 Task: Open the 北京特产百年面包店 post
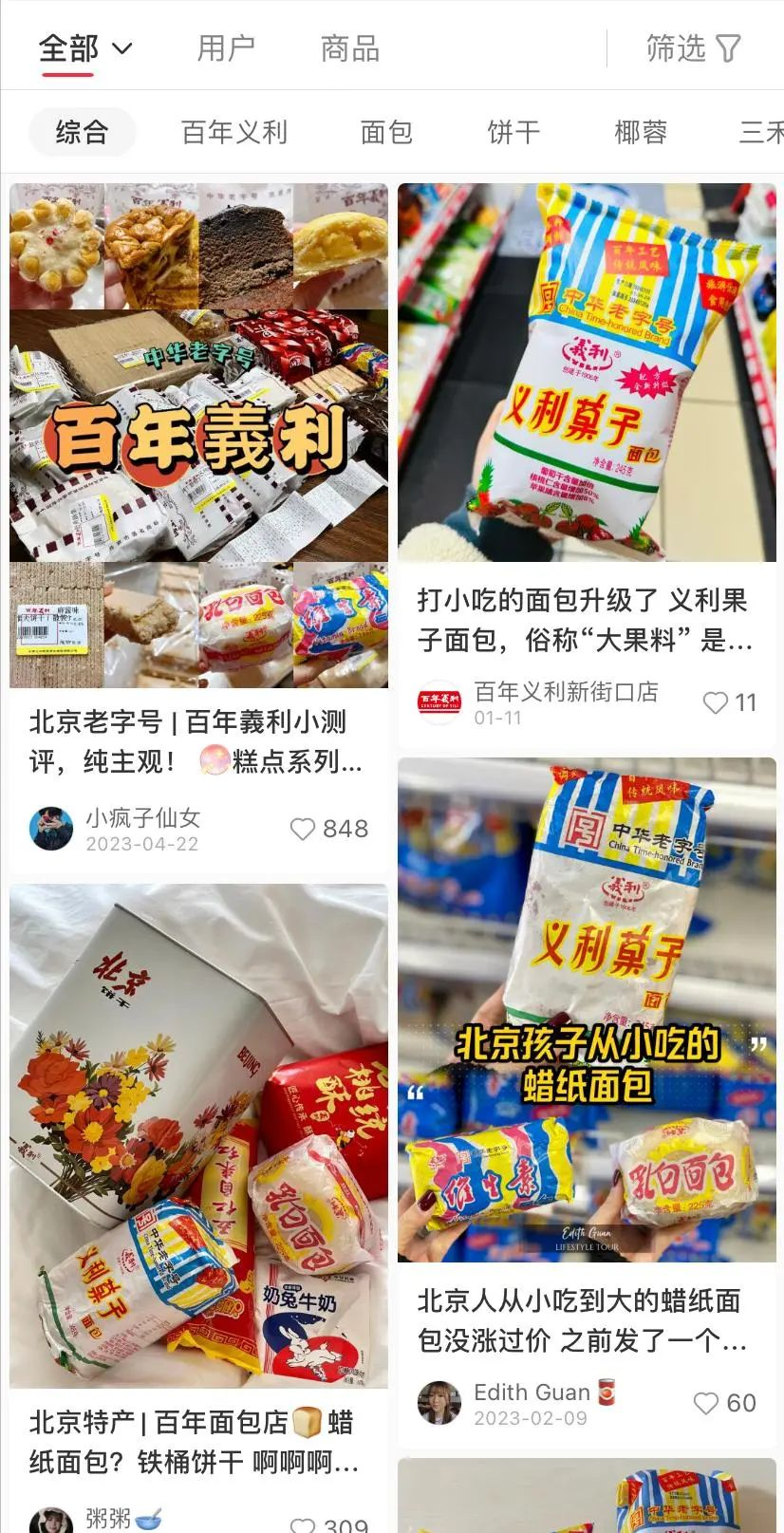198,1136
